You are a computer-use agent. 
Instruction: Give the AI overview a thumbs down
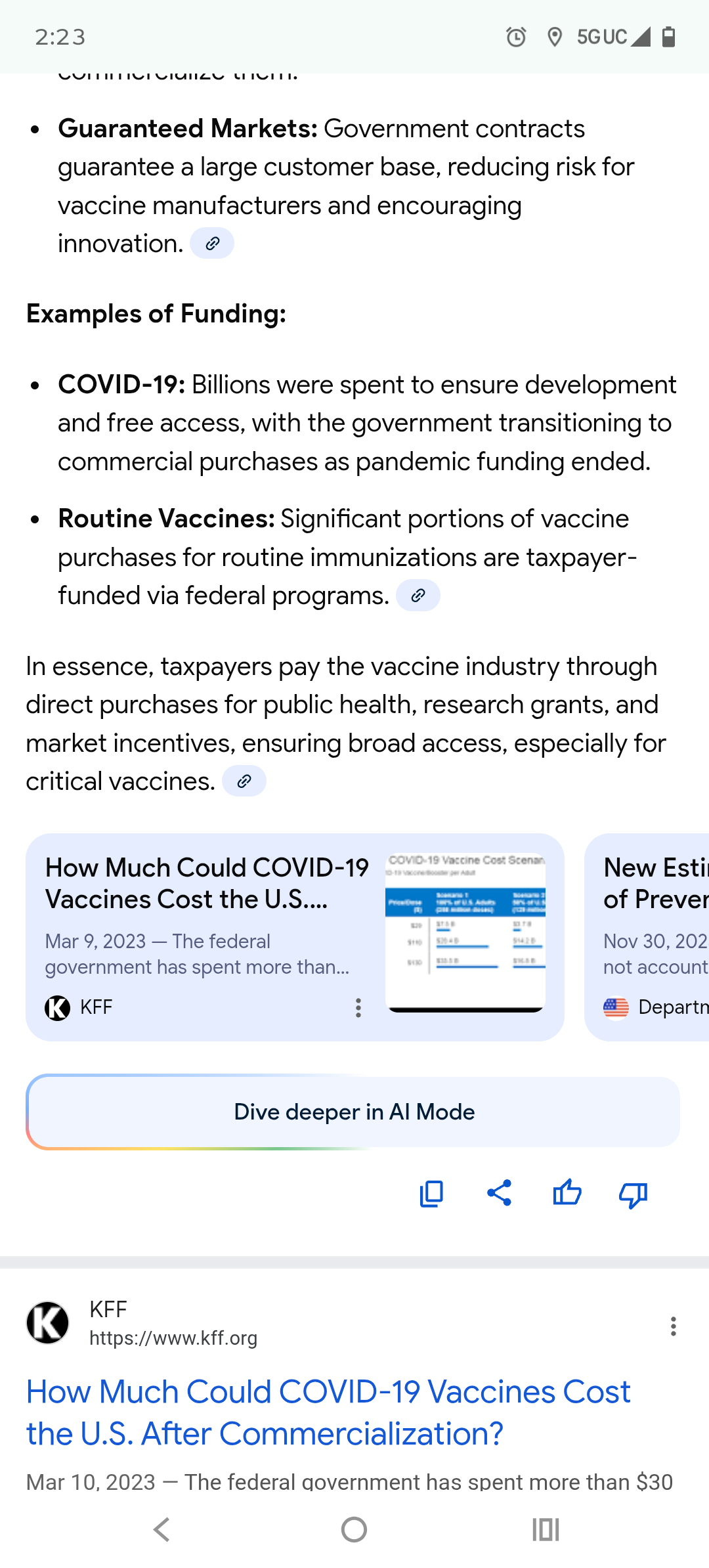coord(634,1194)
